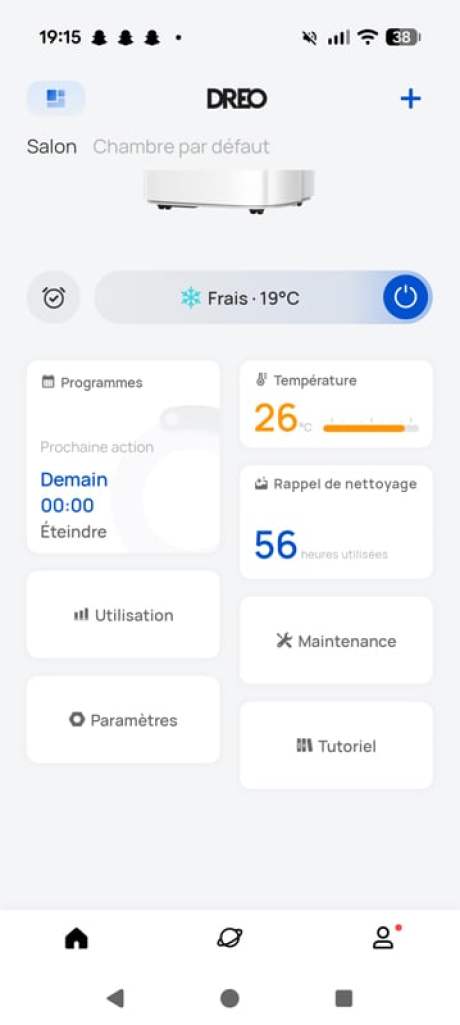Open the Programmes schedule card
This screenshot has height=1025, width=460.
[x=123, y=457]
